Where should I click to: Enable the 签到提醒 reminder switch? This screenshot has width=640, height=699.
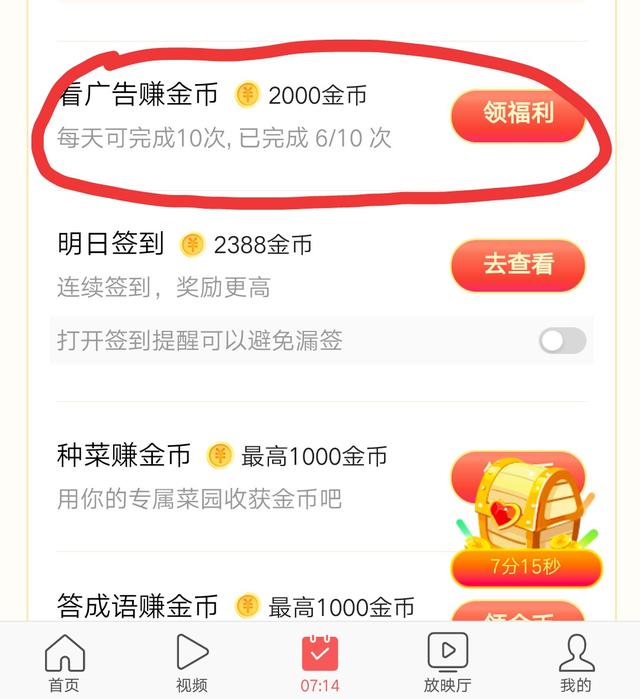click(562, 341)
